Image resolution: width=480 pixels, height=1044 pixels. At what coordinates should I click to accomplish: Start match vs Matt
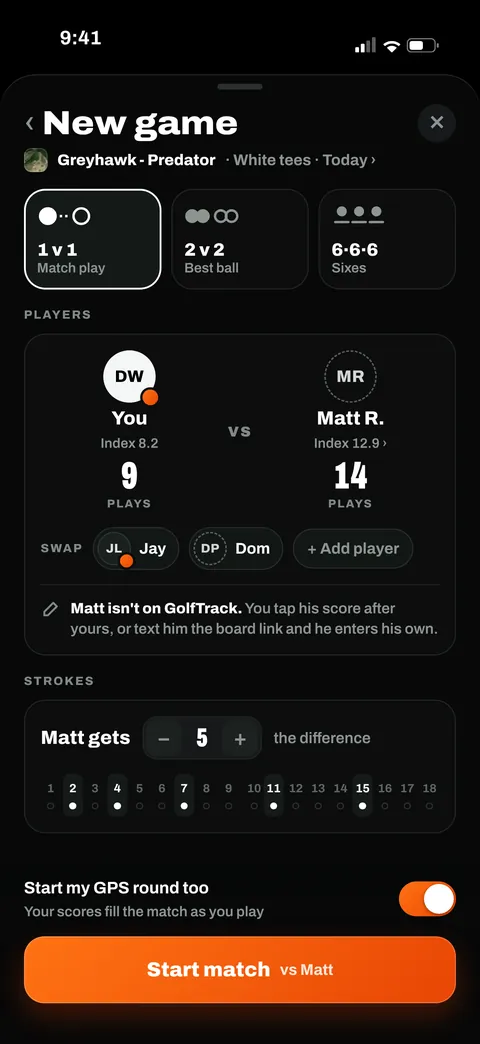click(240, 969)
